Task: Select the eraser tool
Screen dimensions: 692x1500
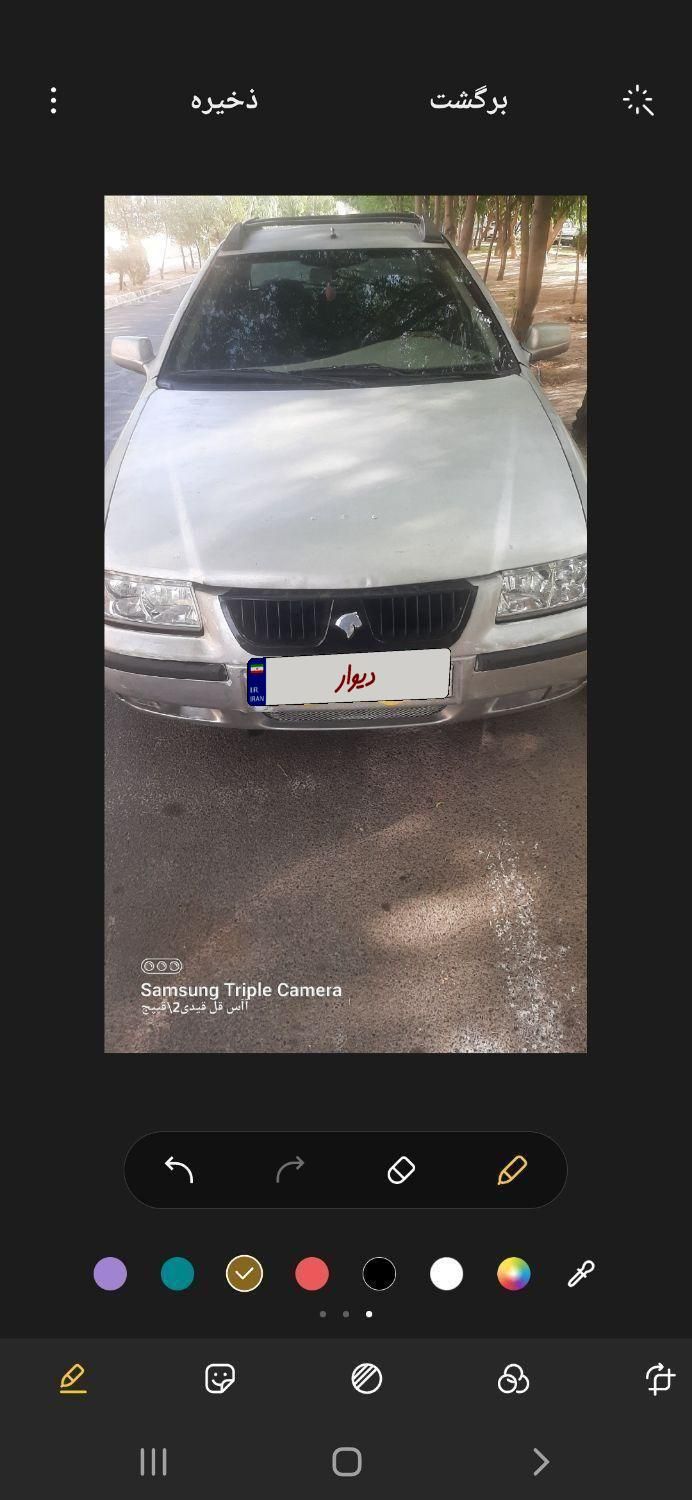Action: (401, 1169)
